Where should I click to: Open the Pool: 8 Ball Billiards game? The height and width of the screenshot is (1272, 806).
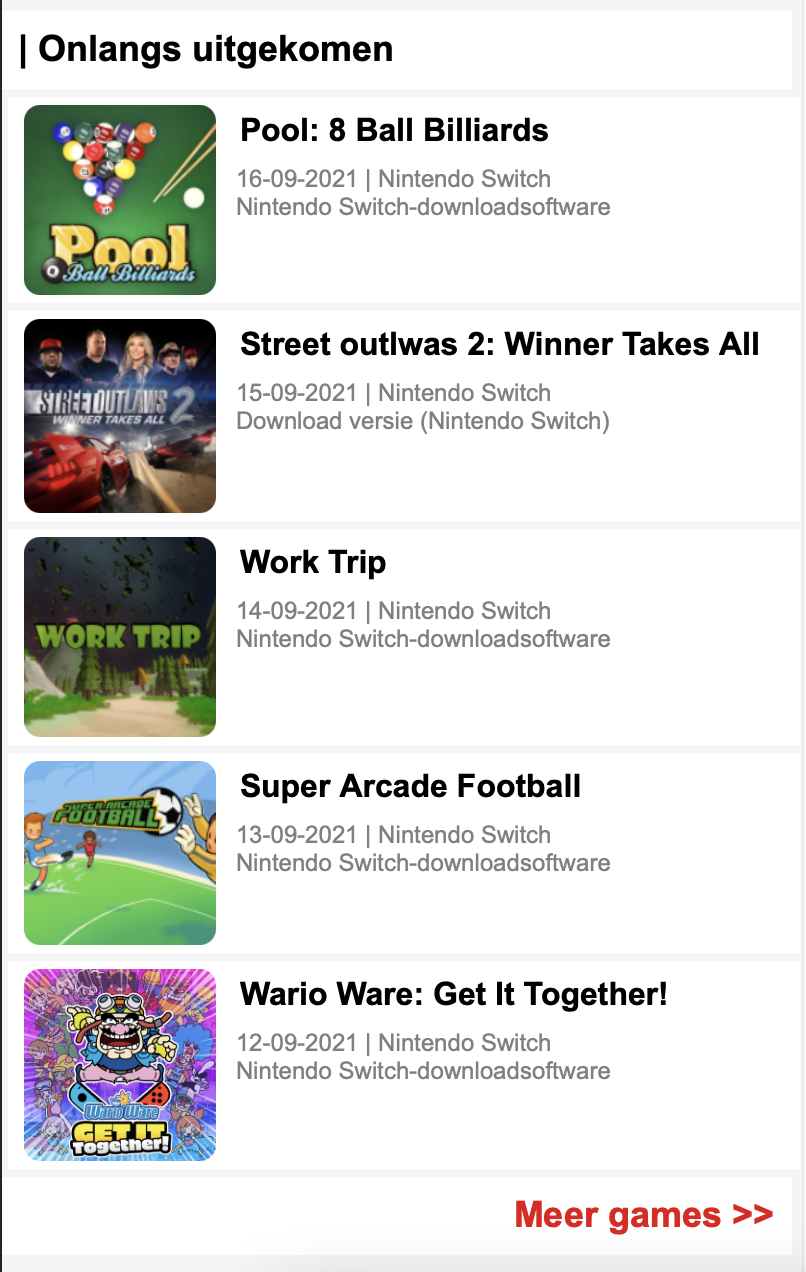(x=394, y=130)
